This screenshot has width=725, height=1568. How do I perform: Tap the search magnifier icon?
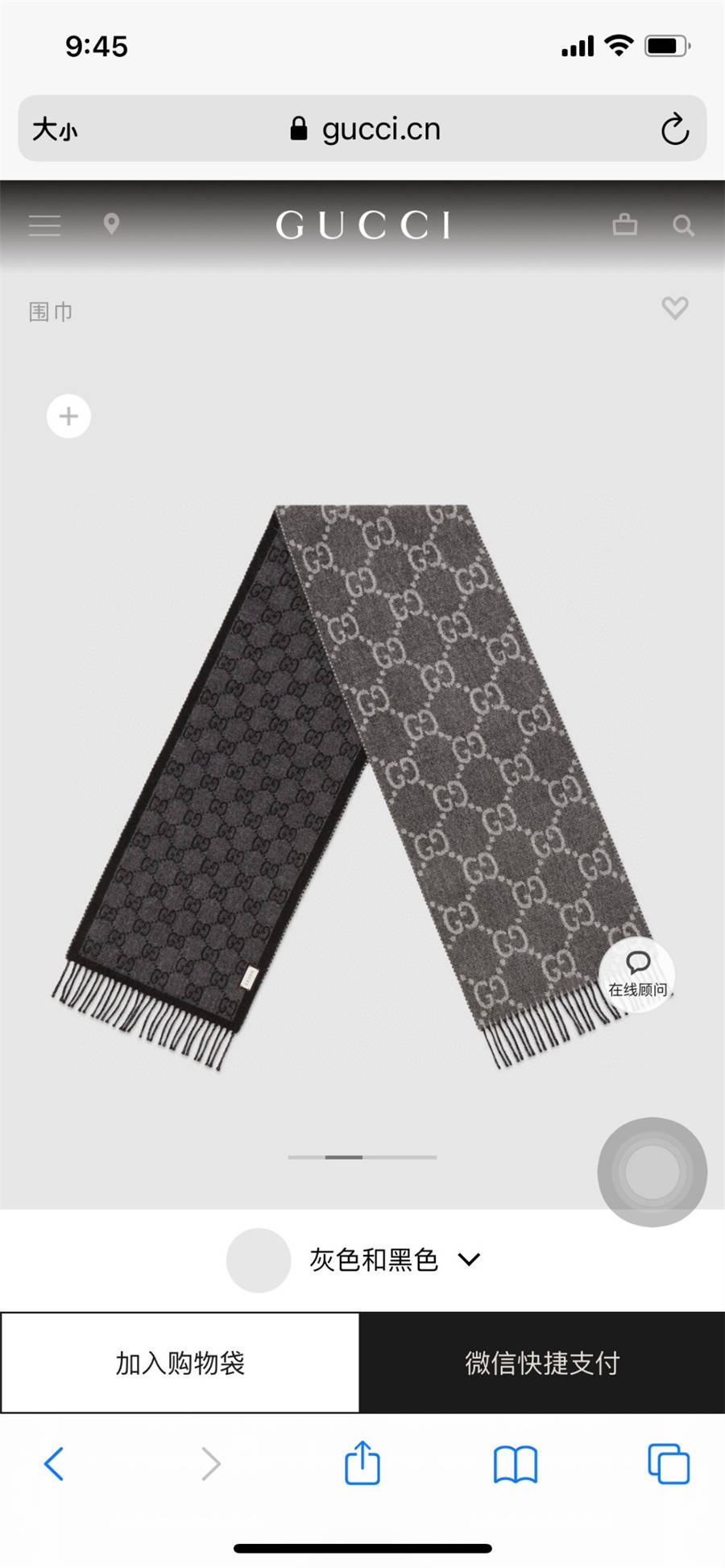click(x=683, y=225)
